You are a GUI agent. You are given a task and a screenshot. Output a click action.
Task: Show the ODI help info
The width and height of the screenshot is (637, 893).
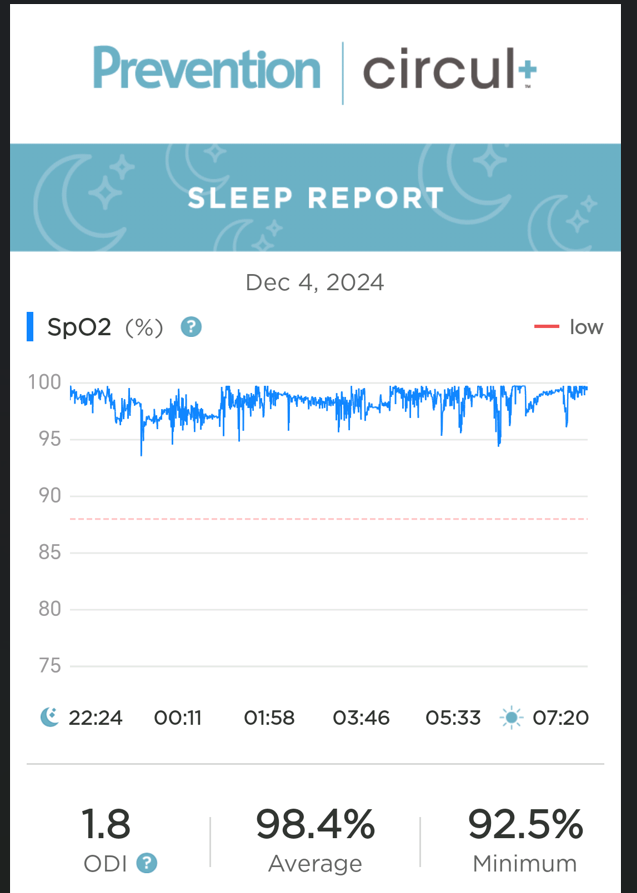(147, 862)
